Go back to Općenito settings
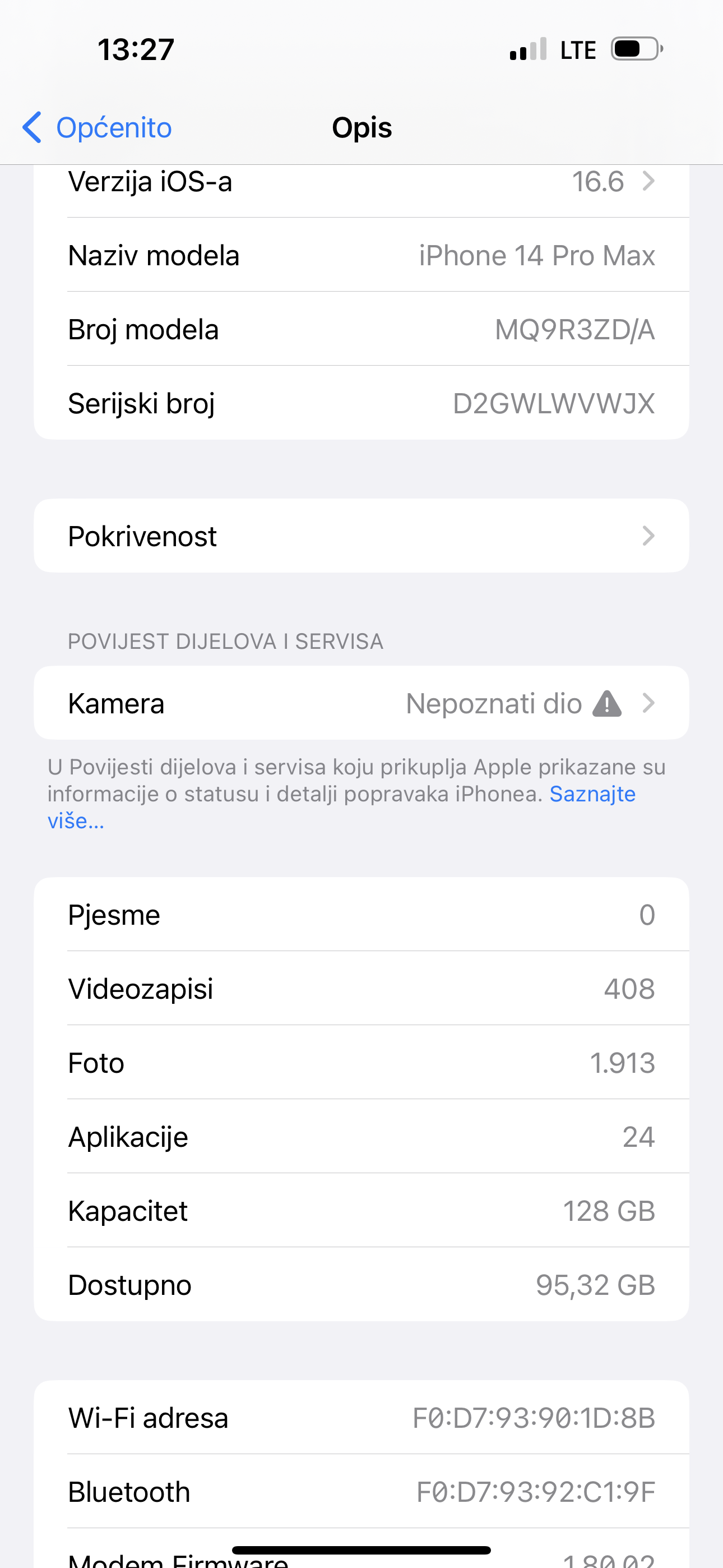The width and height of the screenshot is (723, 1568). 98,128
